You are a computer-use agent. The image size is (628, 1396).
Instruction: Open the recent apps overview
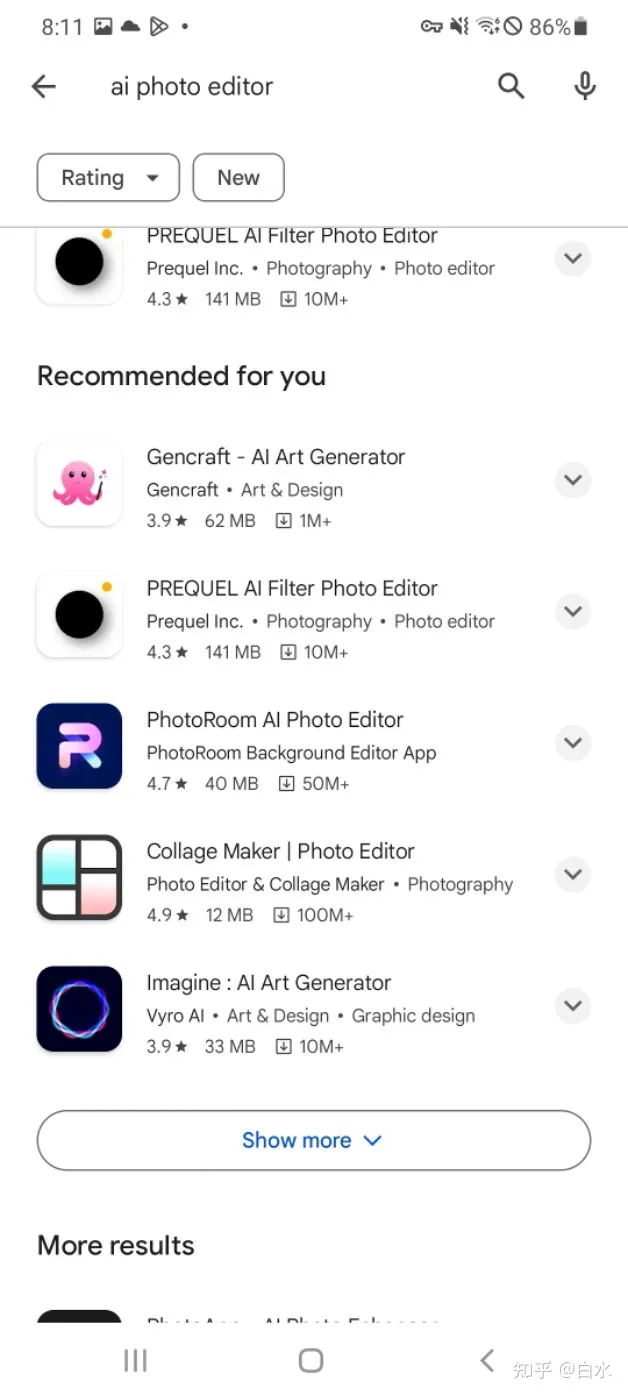click(135, 1360)
